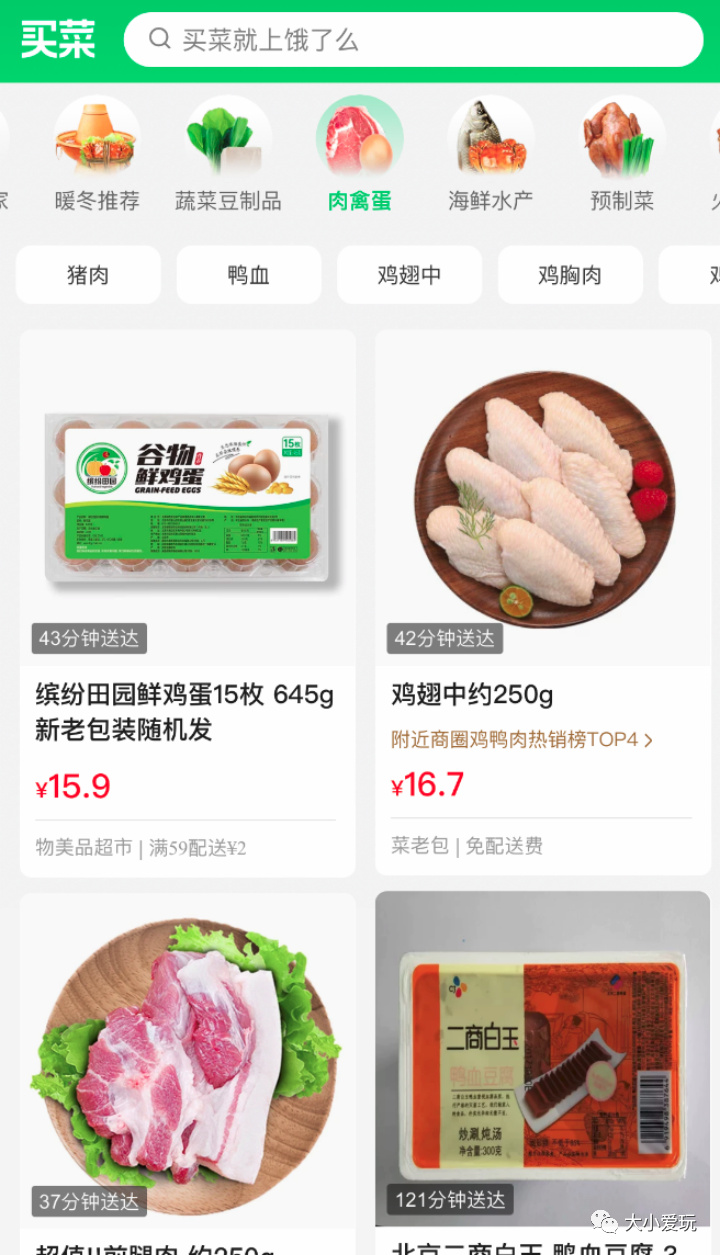Select the 猪肉 filter chip
Image resolution: width=720 pixels, height=1255 pixels.
click(88, 274)
